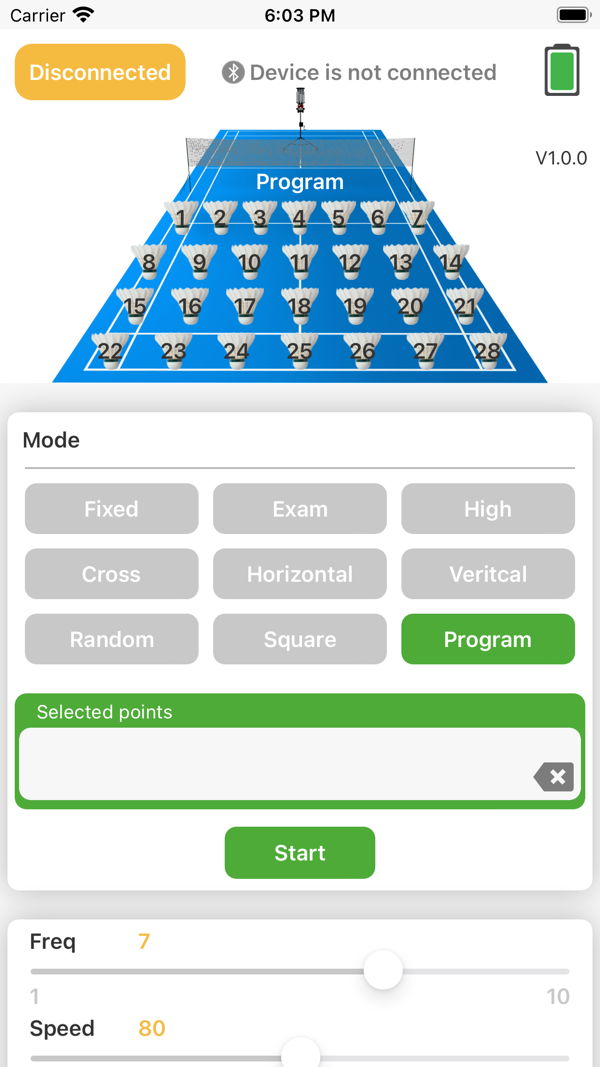The height and width of the screenshot is (1067, 600).
Task: Select court point 22
Action: (110, 350)
